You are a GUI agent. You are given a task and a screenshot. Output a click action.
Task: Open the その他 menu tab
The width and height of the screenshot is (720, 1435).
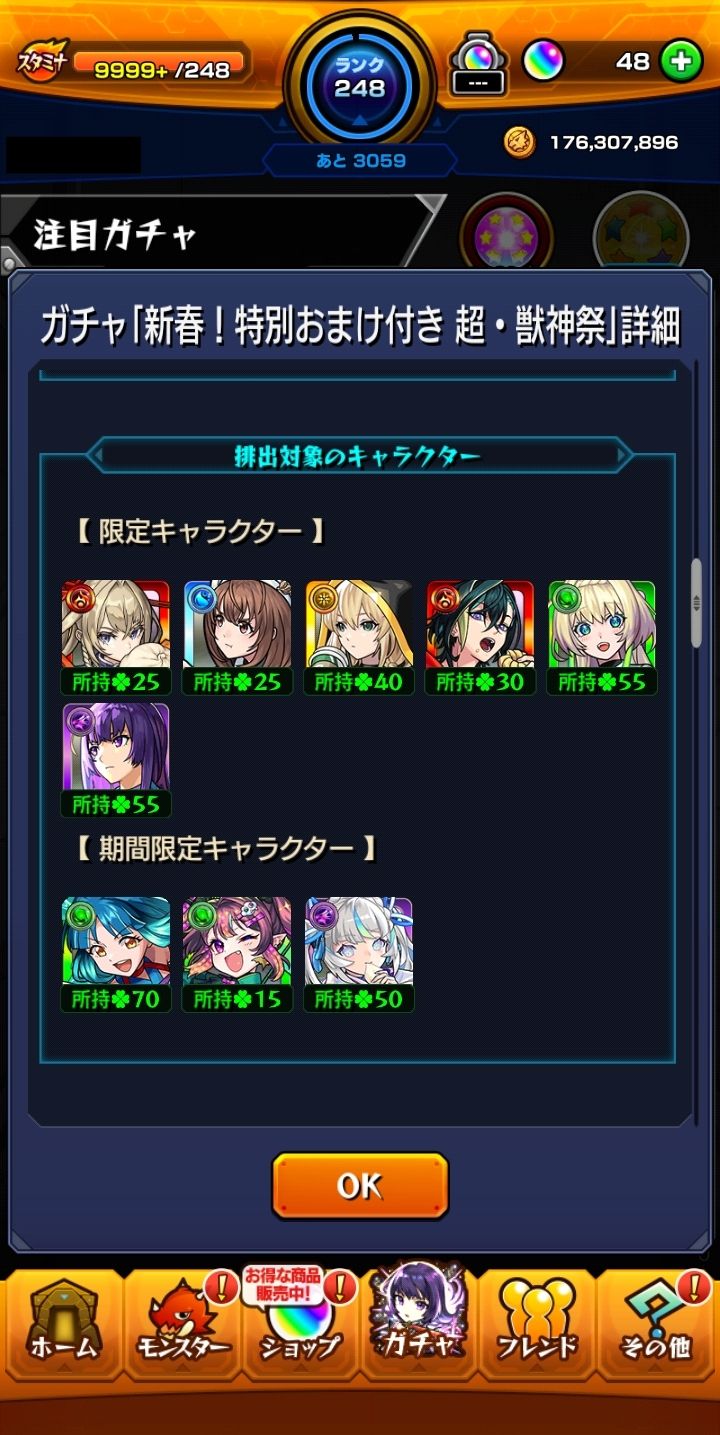click(x=657, y=1325)
